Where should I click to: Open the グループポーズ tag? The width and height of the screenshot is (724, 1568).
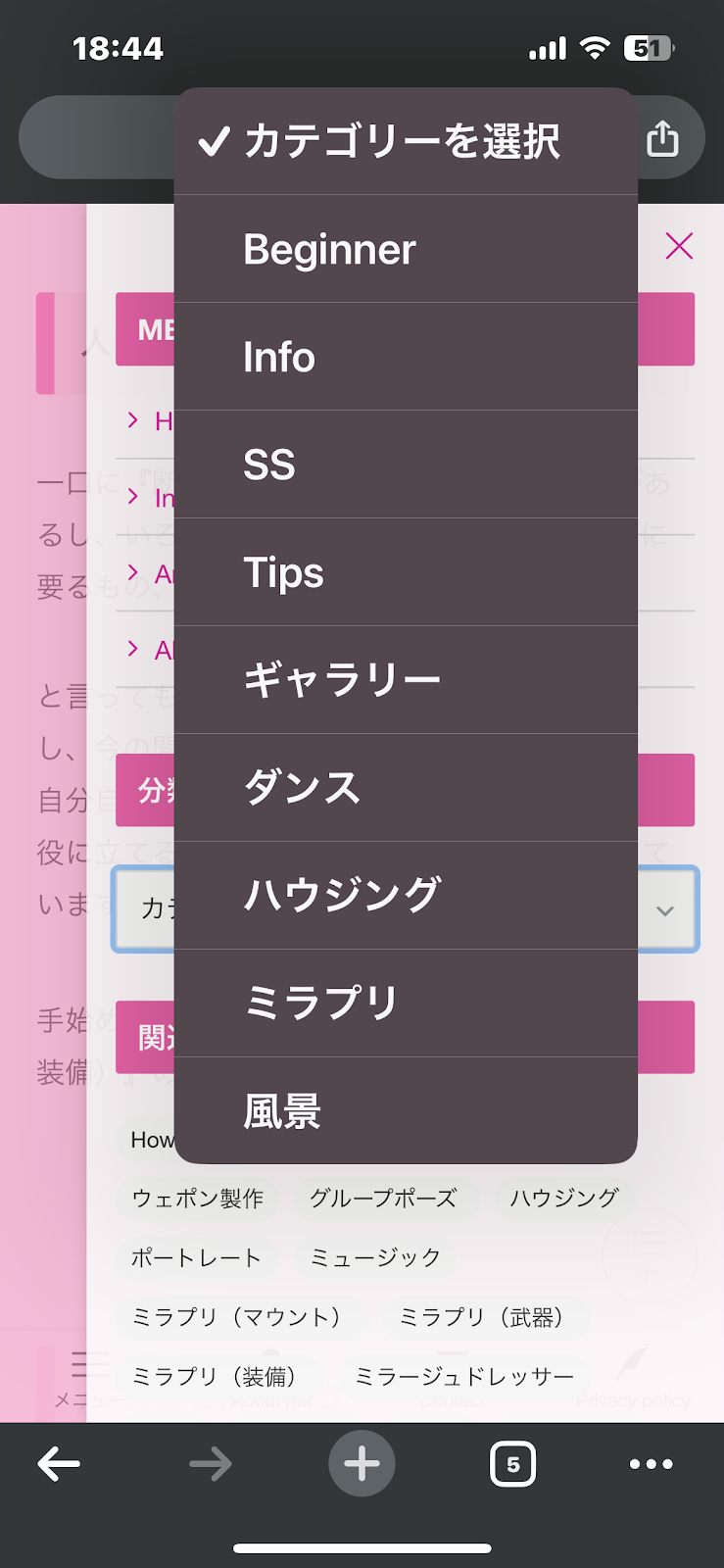383,1198
